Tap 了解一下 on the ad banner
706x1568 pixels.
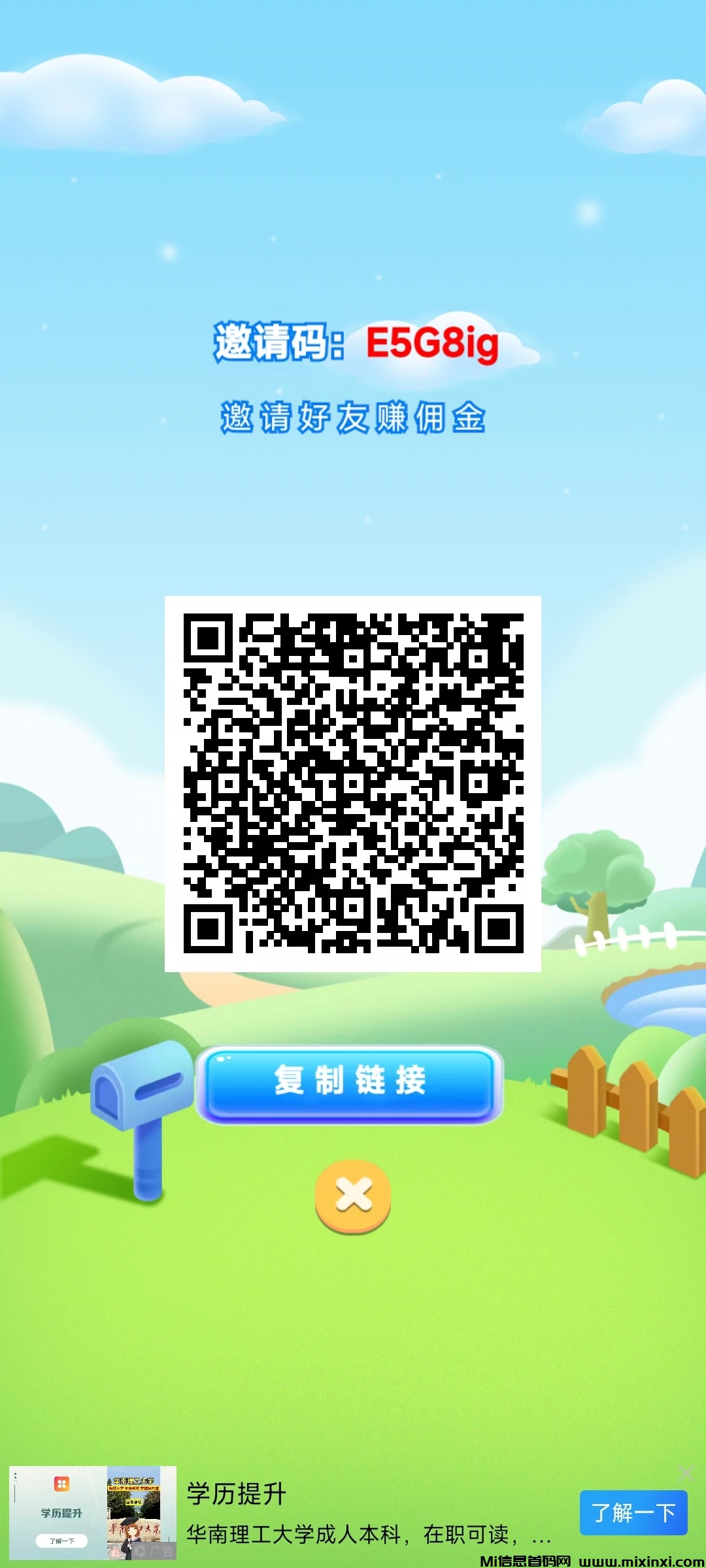pos(633,1512)
